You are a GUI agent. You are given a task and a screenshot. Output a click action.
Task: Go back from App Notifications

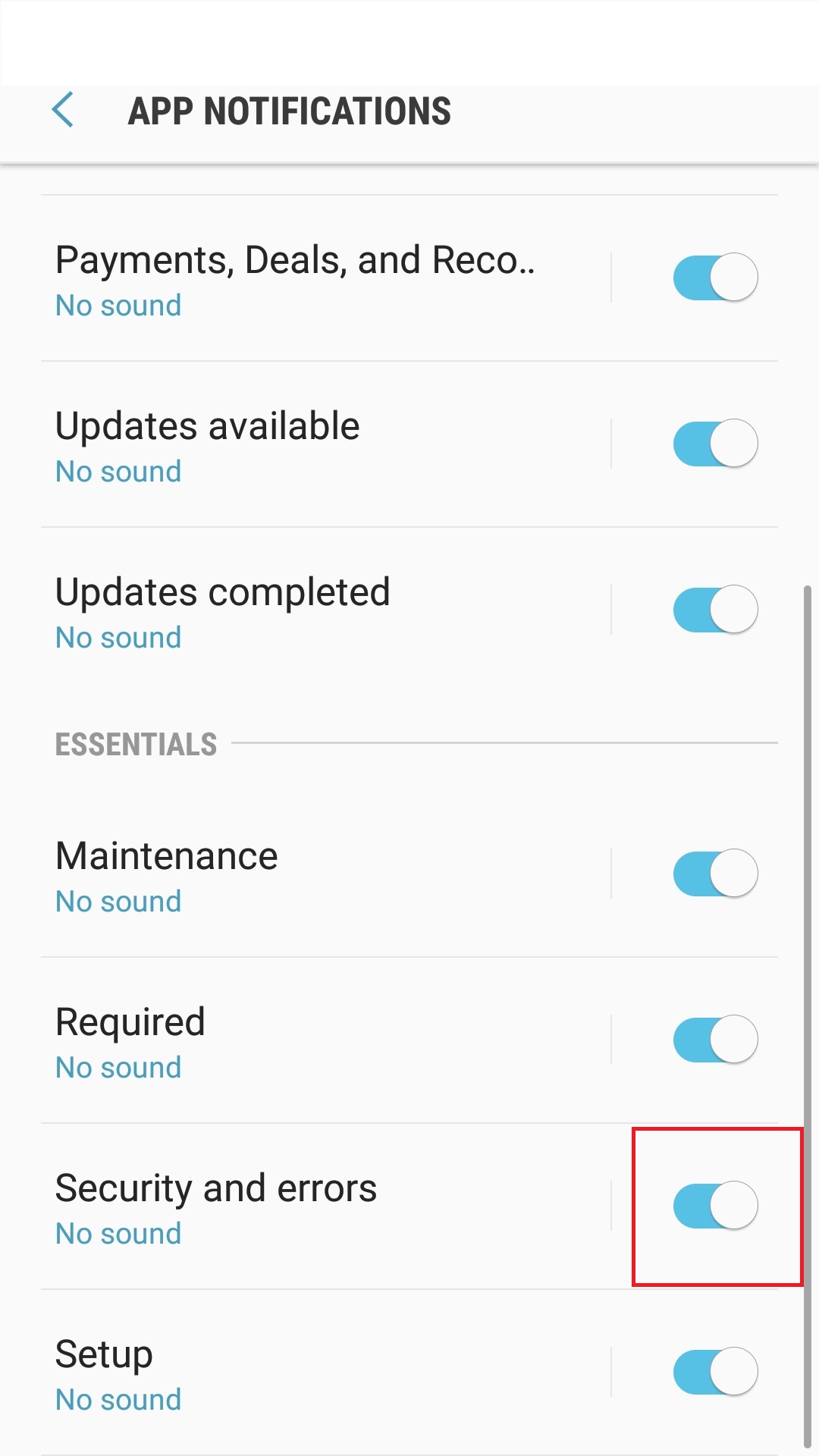[63, 111]
